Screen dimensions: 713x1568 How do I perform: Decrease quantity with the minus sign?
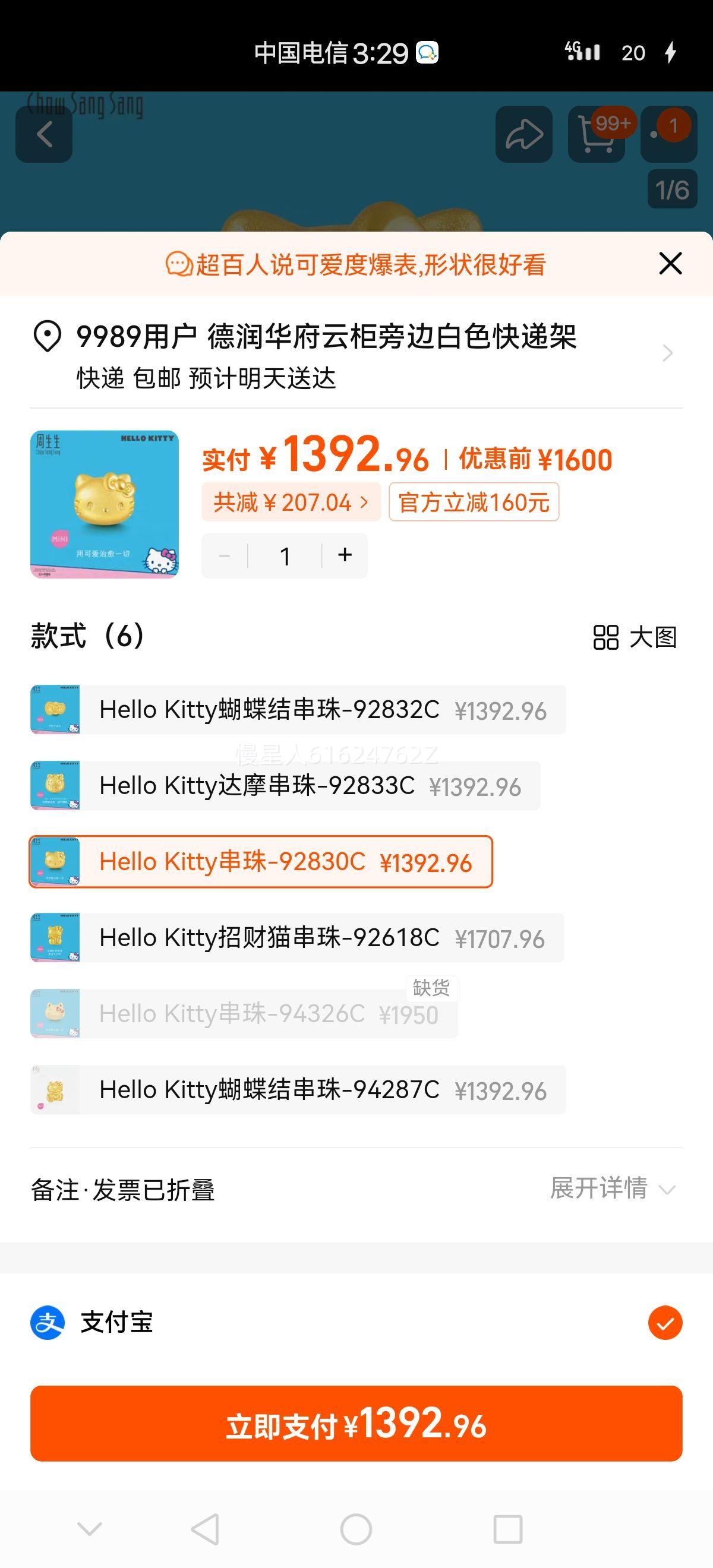click(x=223, y=555)
